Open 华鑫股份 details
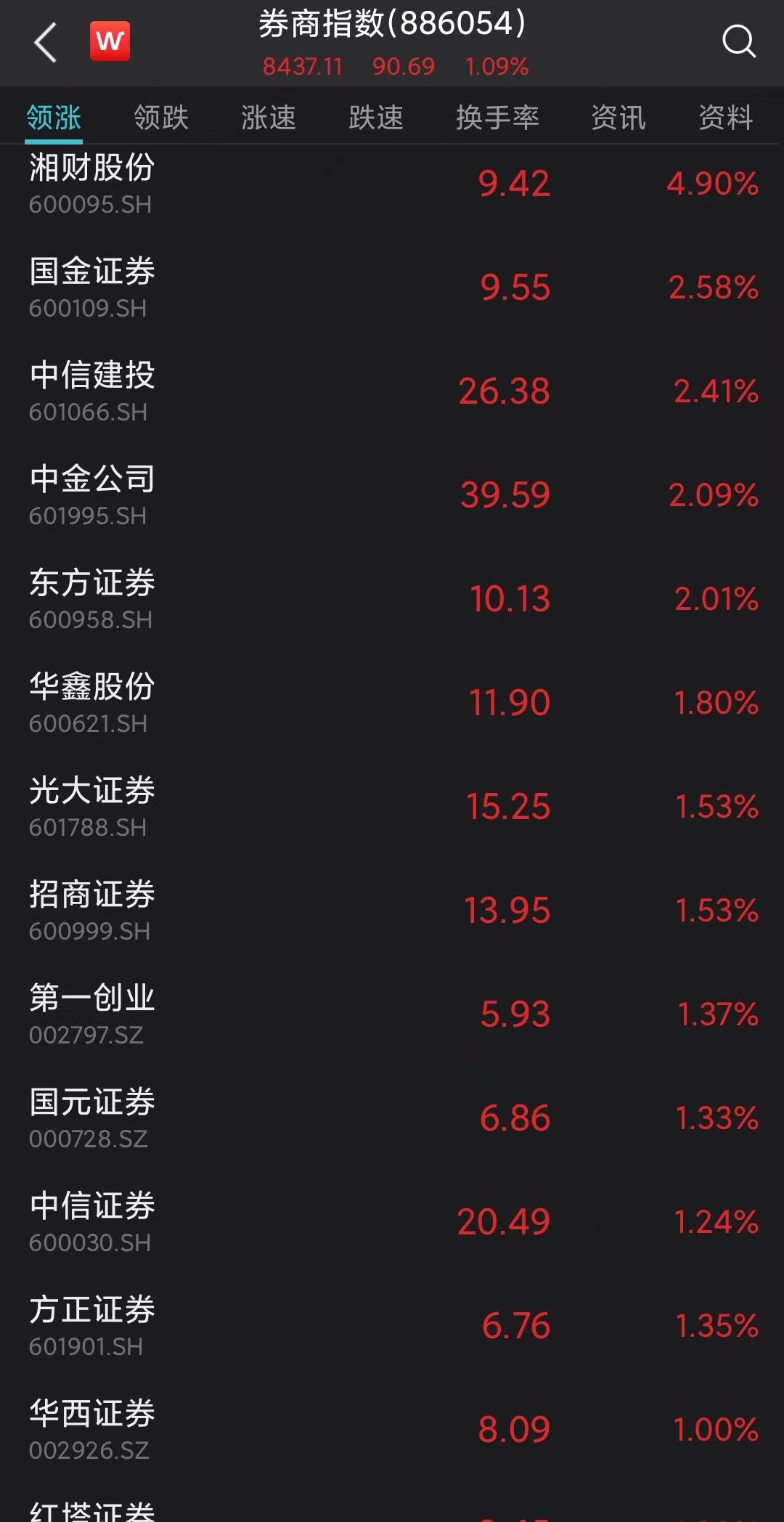The width and height of the screenshot is (784, 1522). tap(392, 703)
